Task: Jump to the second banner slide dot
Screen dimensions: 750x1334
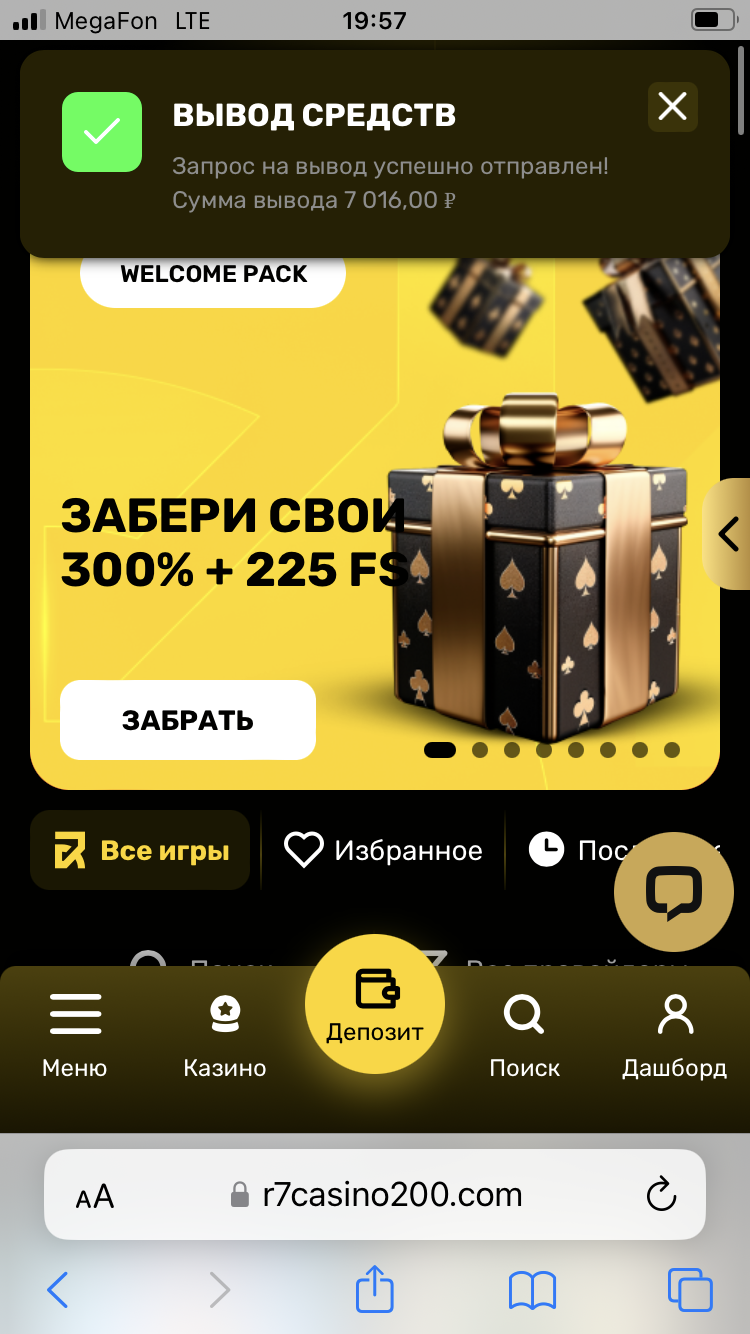Action: pos(480,749)
